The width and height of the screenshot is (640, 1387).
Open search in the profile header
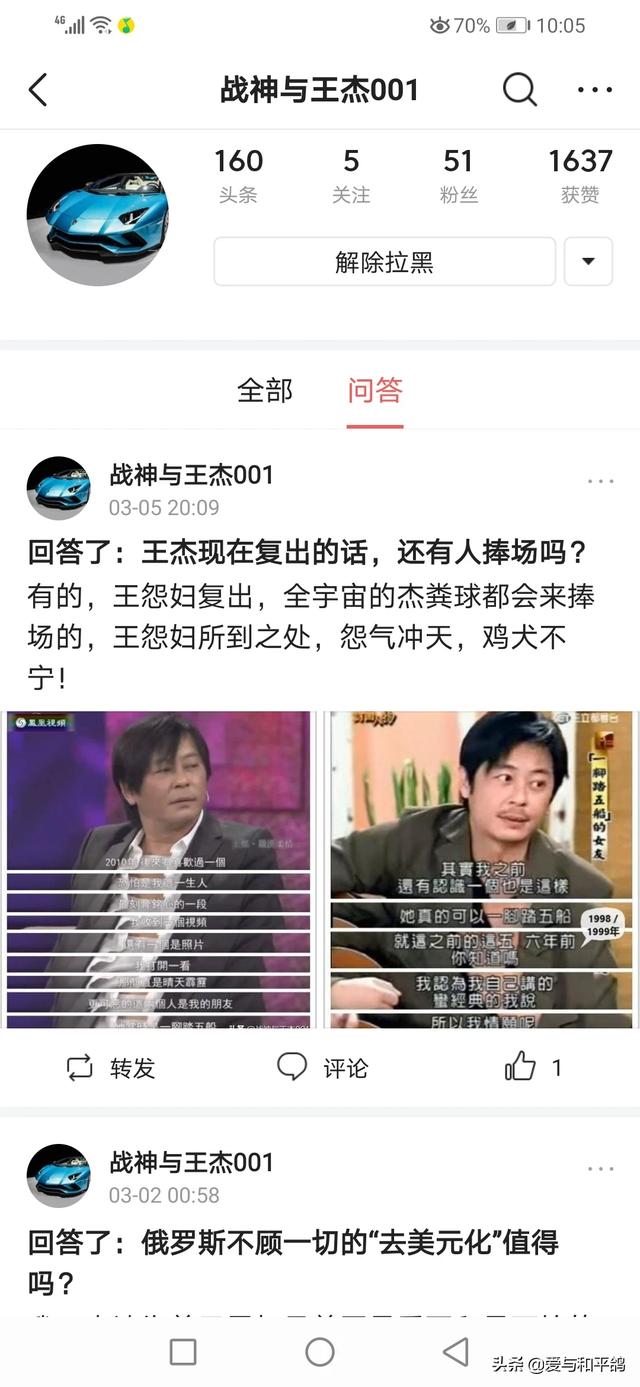point(520,90)
